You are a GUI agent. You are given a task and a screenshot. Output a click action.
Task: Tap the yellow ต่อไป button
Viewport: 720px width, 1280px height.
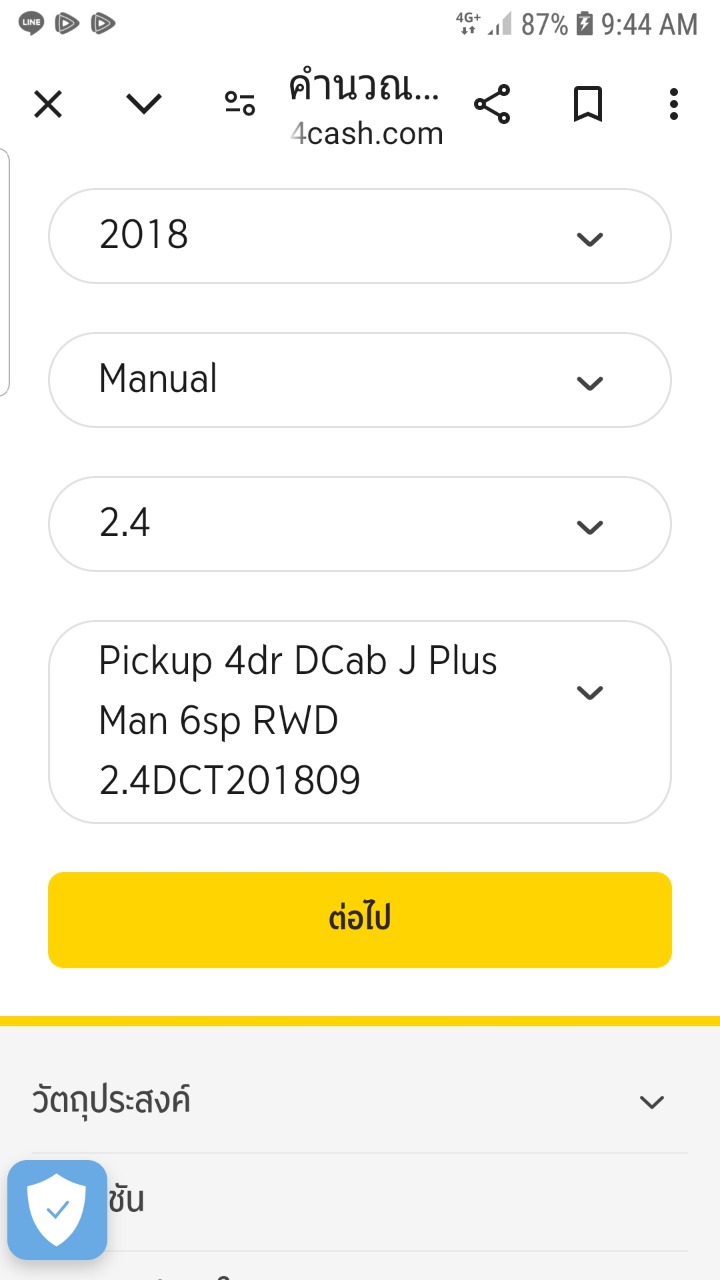coord(360,920)
